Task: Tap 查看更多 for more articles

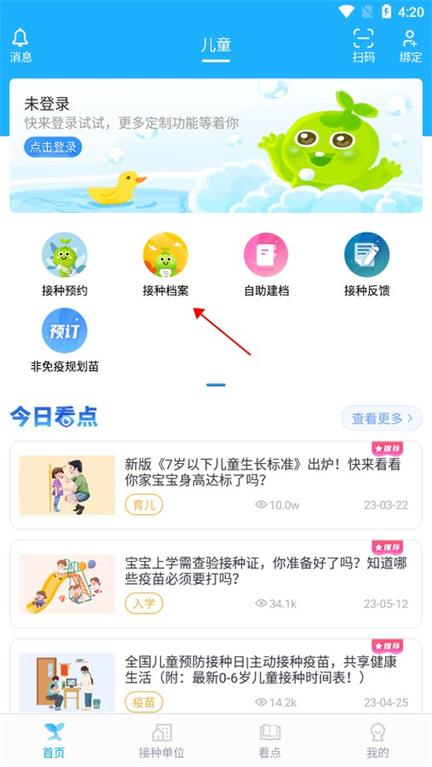Action: point(382,418)
